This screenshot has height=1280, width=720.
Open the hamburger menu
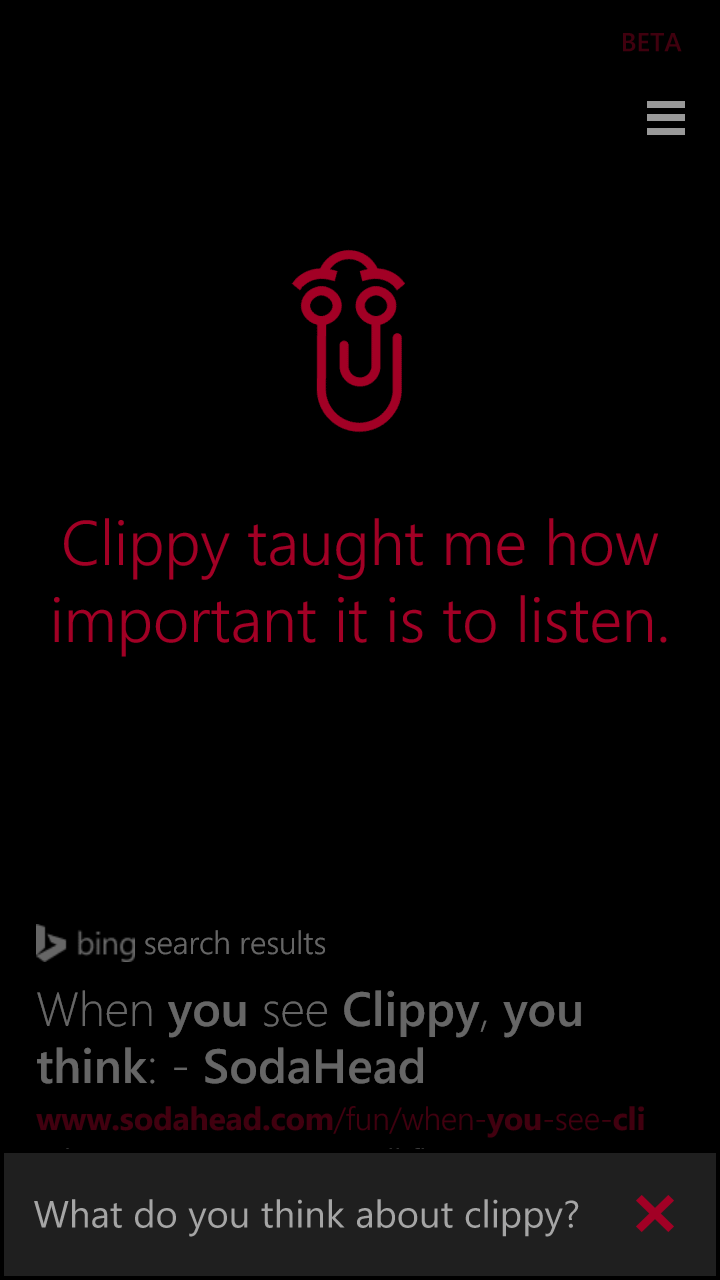pyautogui.click(x=665, y=118)
